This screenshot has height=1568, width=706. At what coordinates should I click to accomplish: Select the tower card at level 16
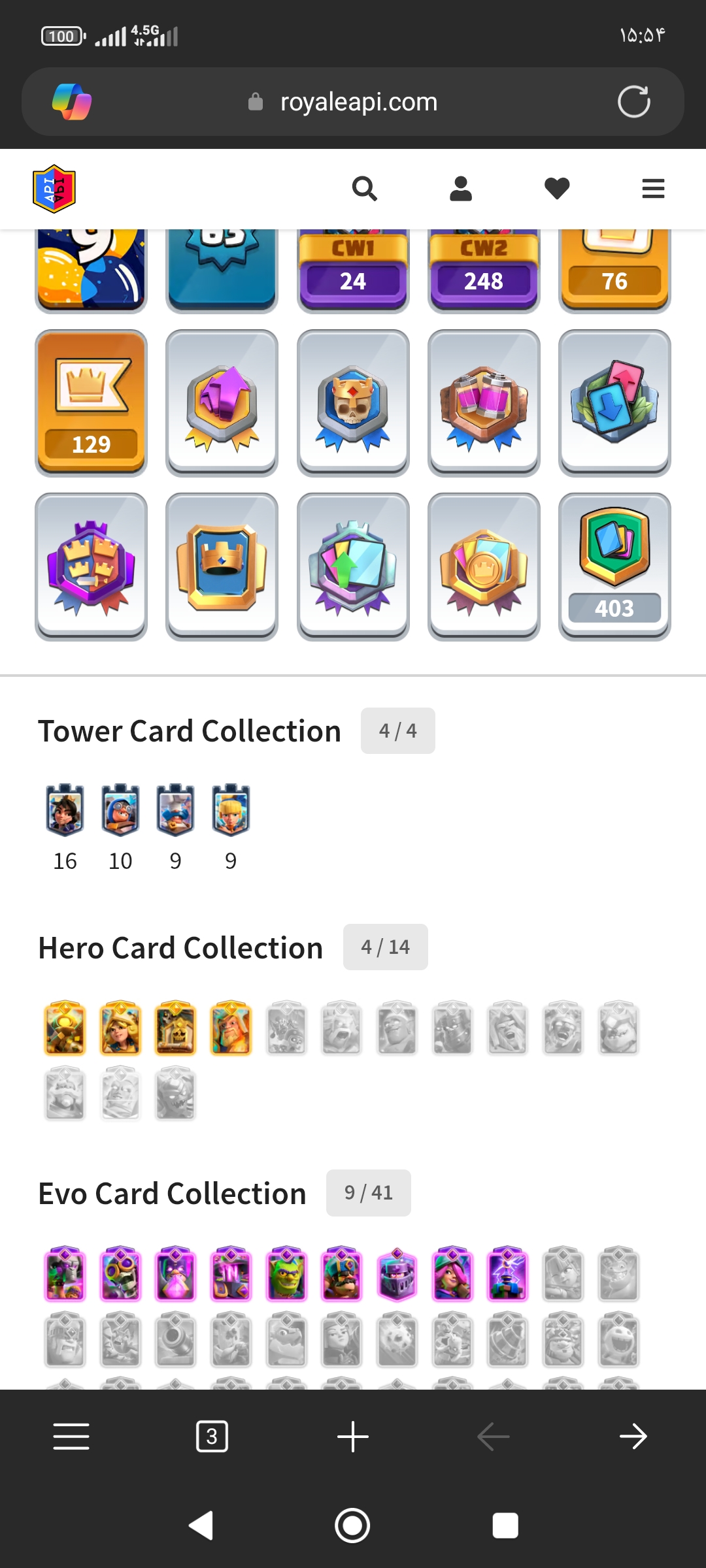click(65, 811)
